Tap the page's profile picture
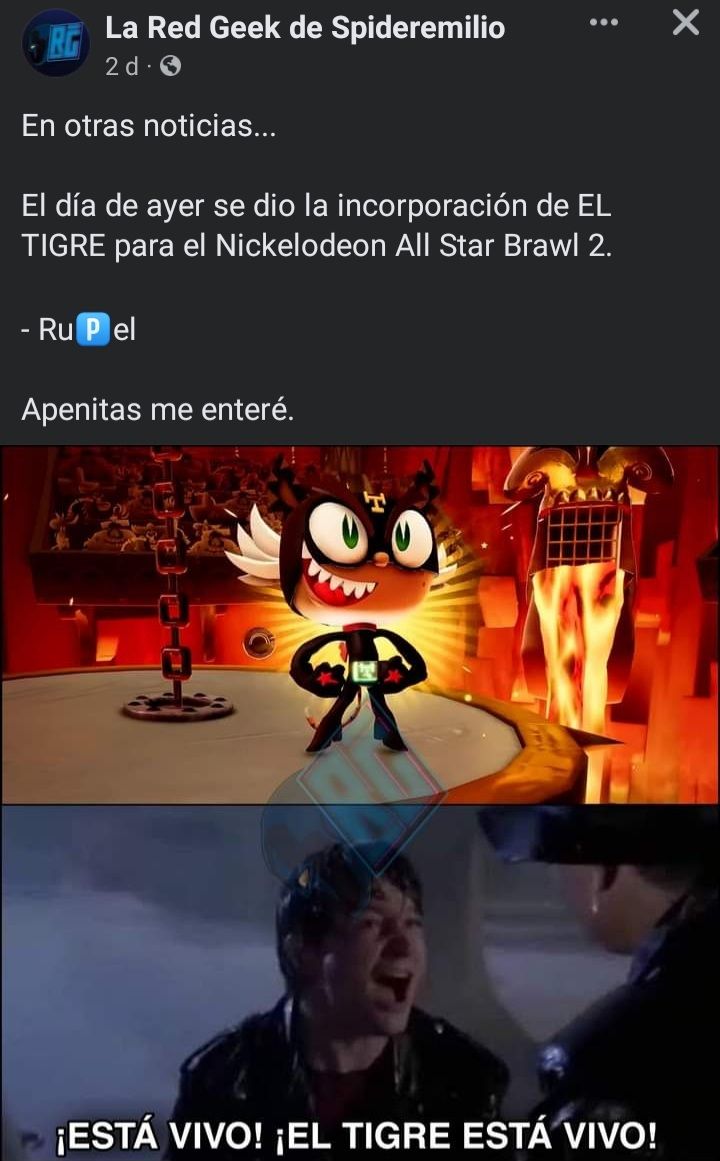 (56, 43)
